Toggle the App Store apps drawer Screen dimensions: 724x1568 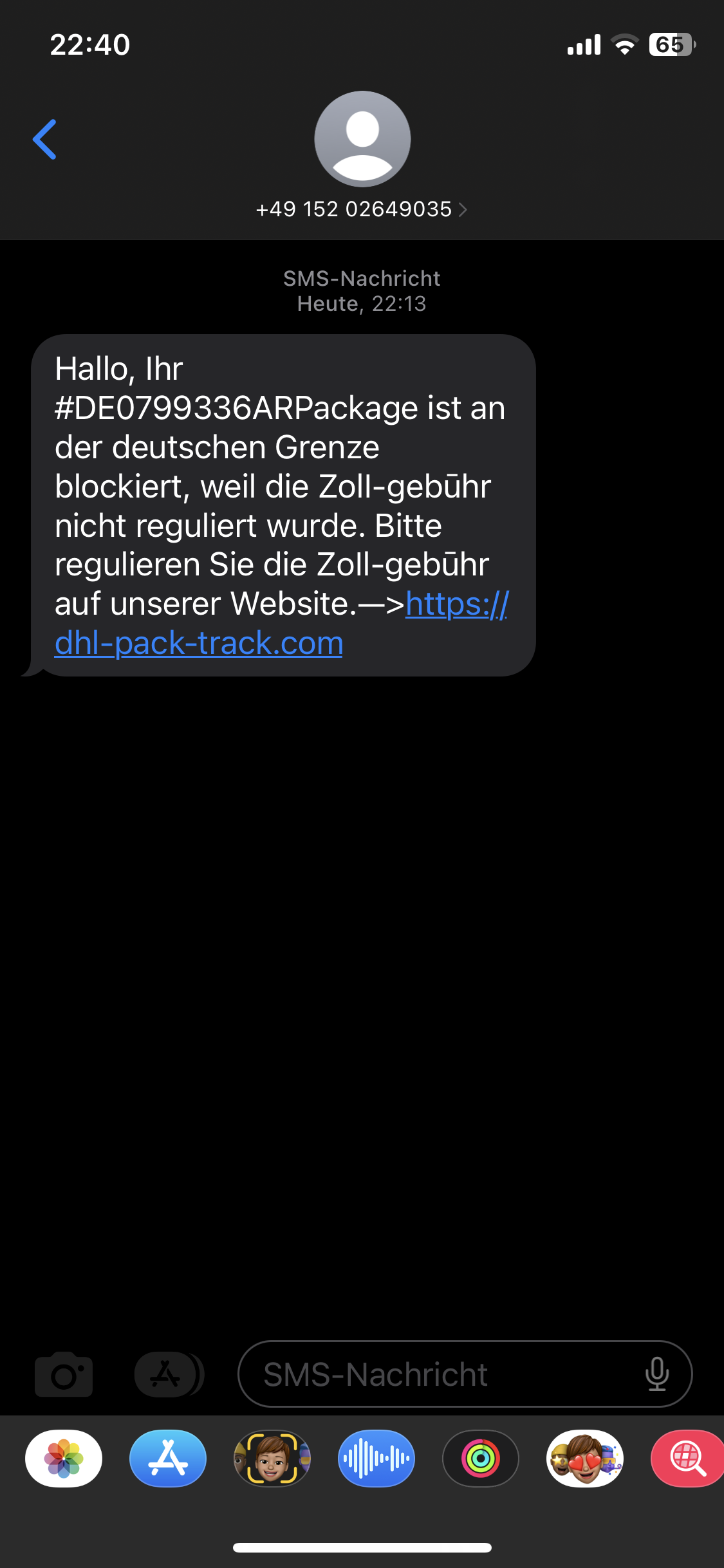point(167,1374)
